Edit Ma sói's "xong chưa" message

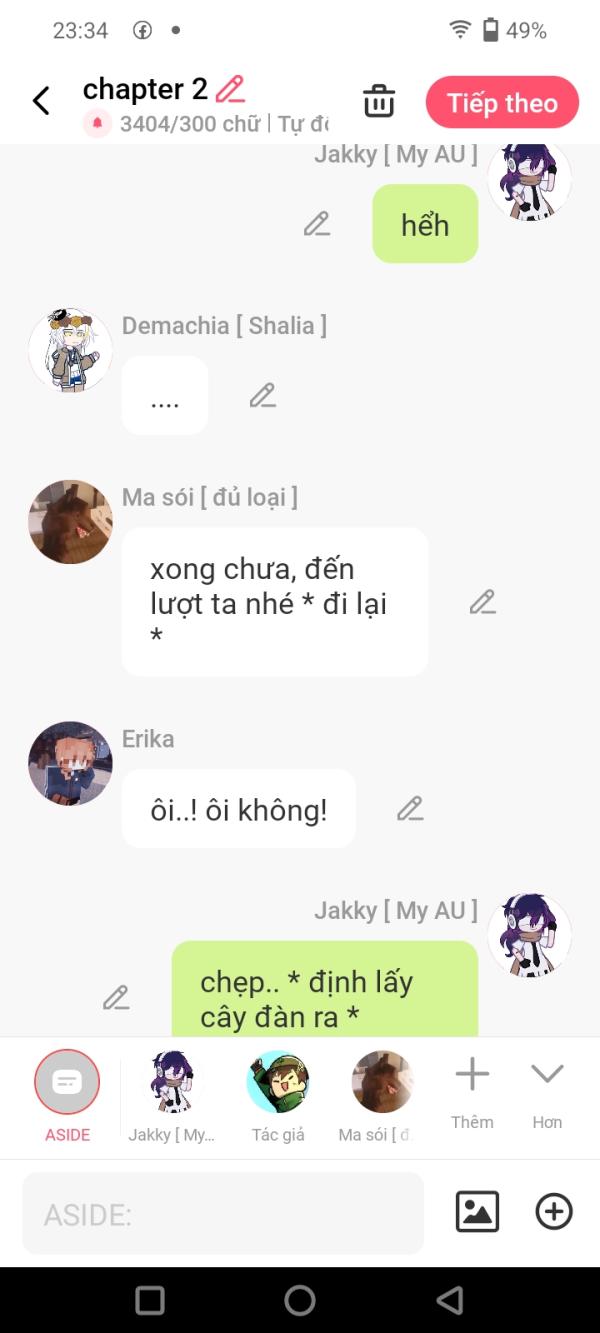click(482, 602)
